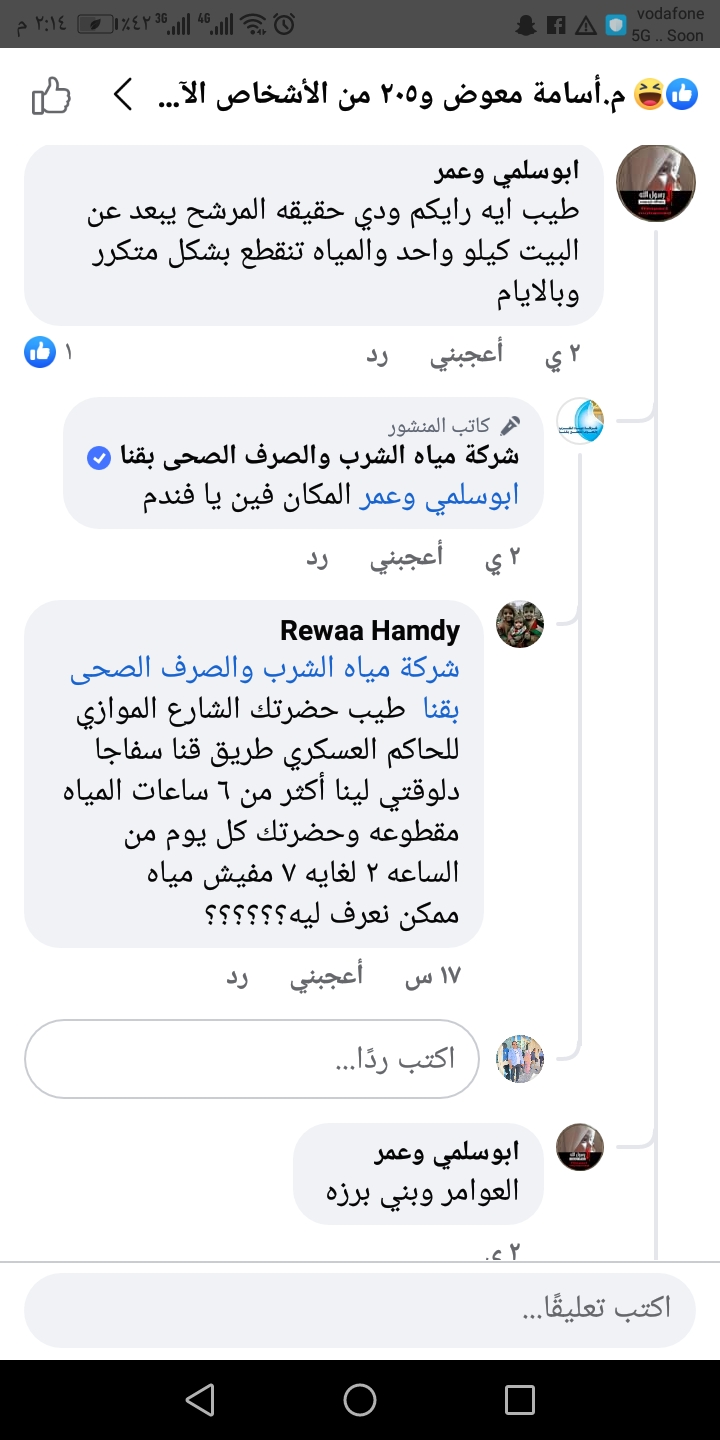This screenshot has height=1440, width=720.
Task: Open ابوسلمي وعمر's avatar on العوامر comment
Action: click(x=579, y=1146)
